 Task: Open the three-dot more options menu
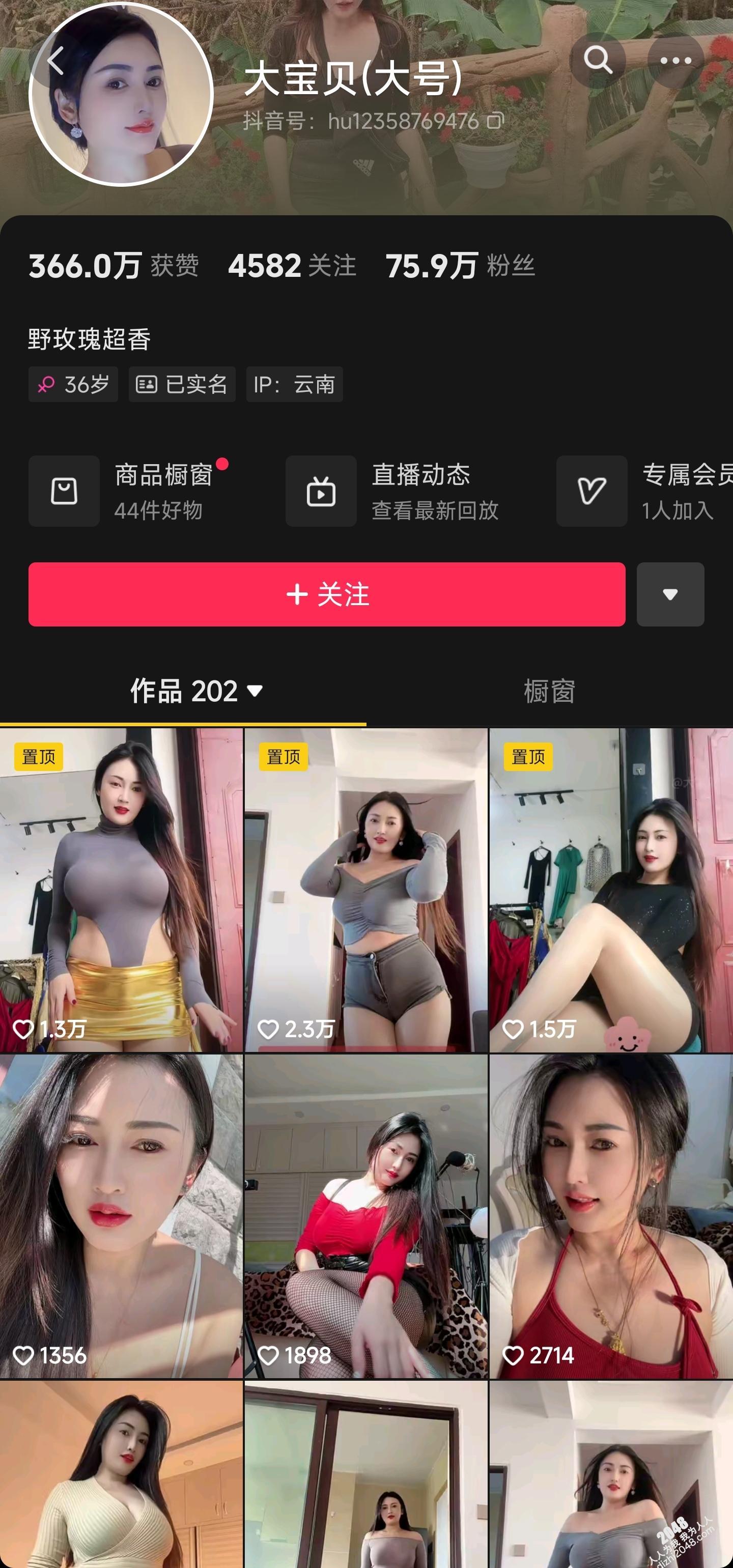675,60
